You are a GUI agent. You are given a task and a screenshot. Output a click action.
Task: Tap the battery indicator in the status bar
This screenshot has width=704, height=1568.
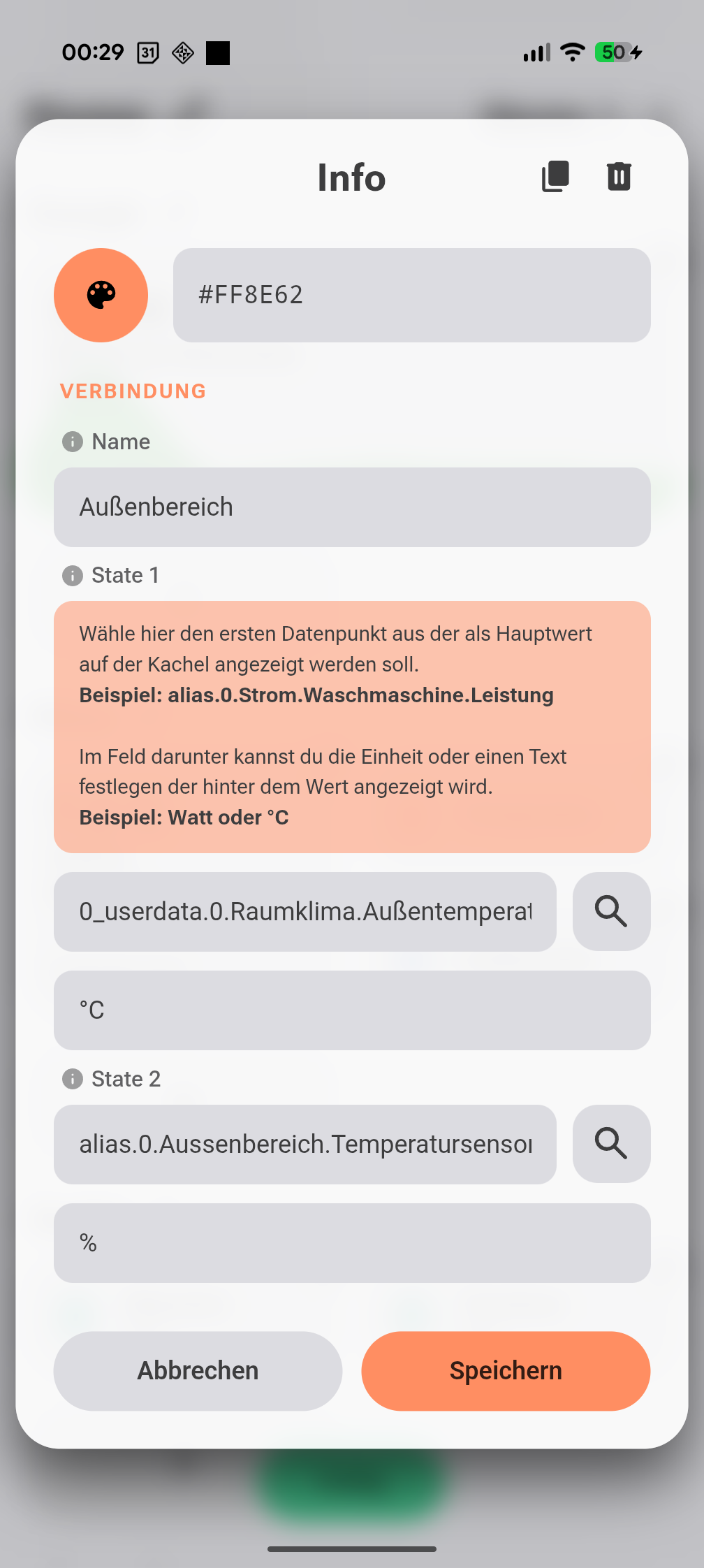(614, 52)
